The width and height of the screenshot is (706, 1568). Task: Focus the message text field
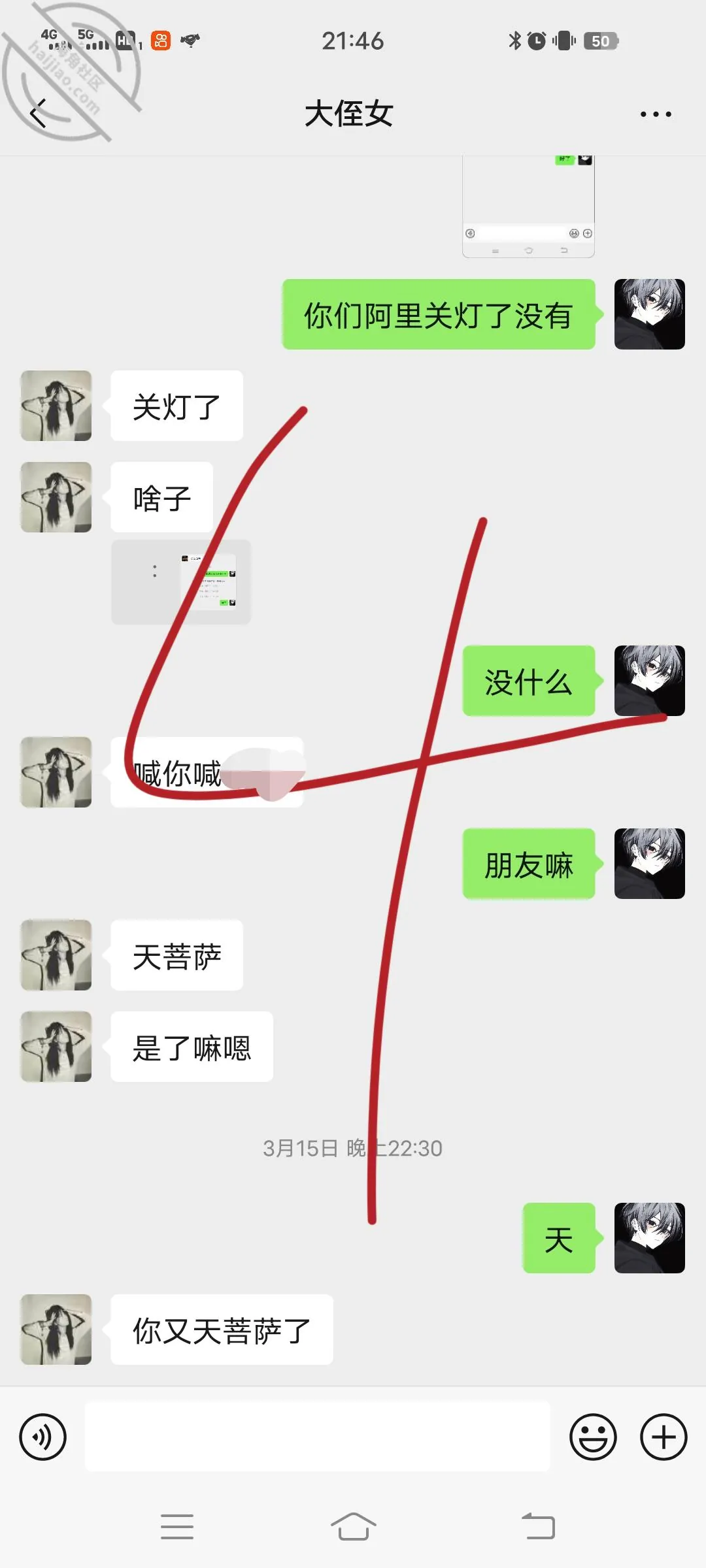[318, 1437]
